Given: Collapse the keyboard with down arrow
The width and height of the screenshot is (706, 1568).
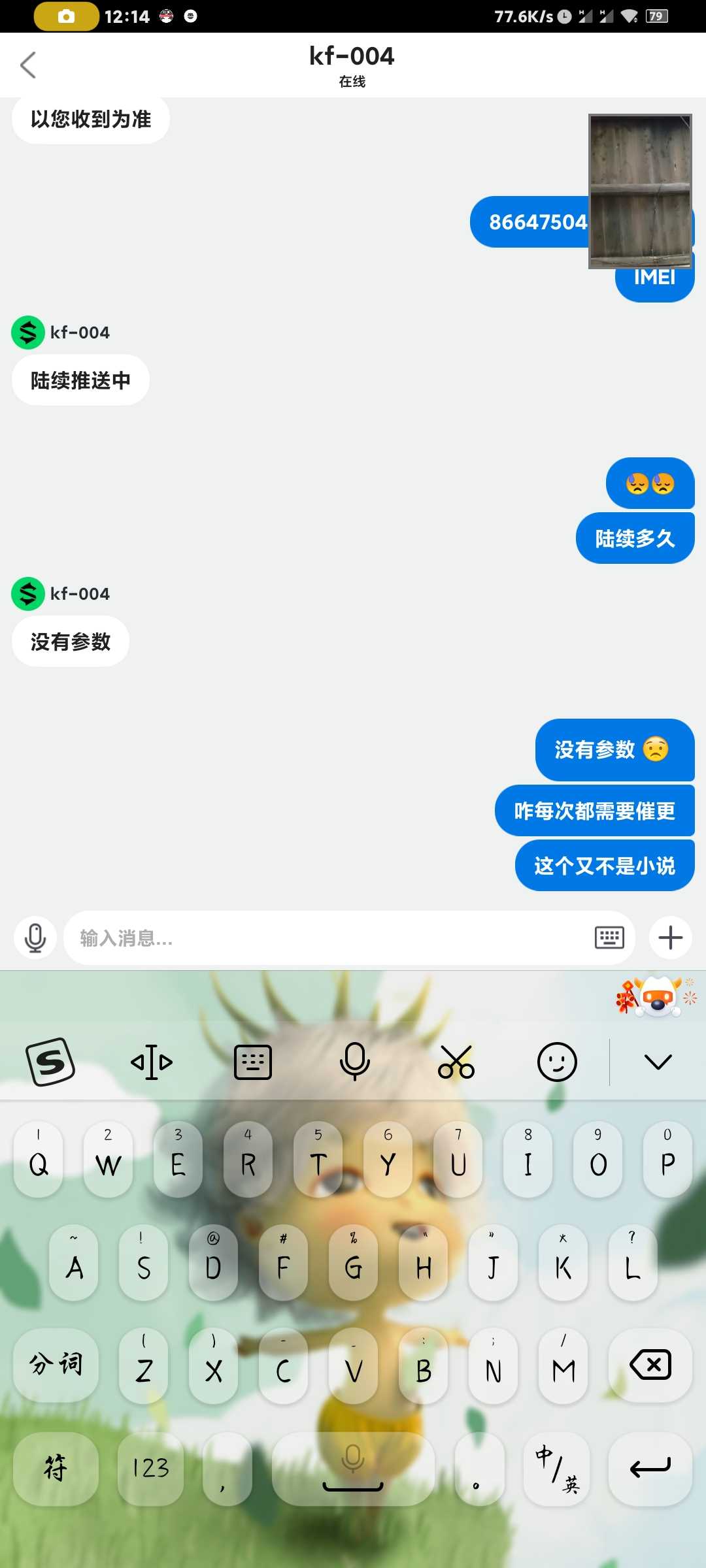Looking at the screenshot, I should pos(658,1062).
